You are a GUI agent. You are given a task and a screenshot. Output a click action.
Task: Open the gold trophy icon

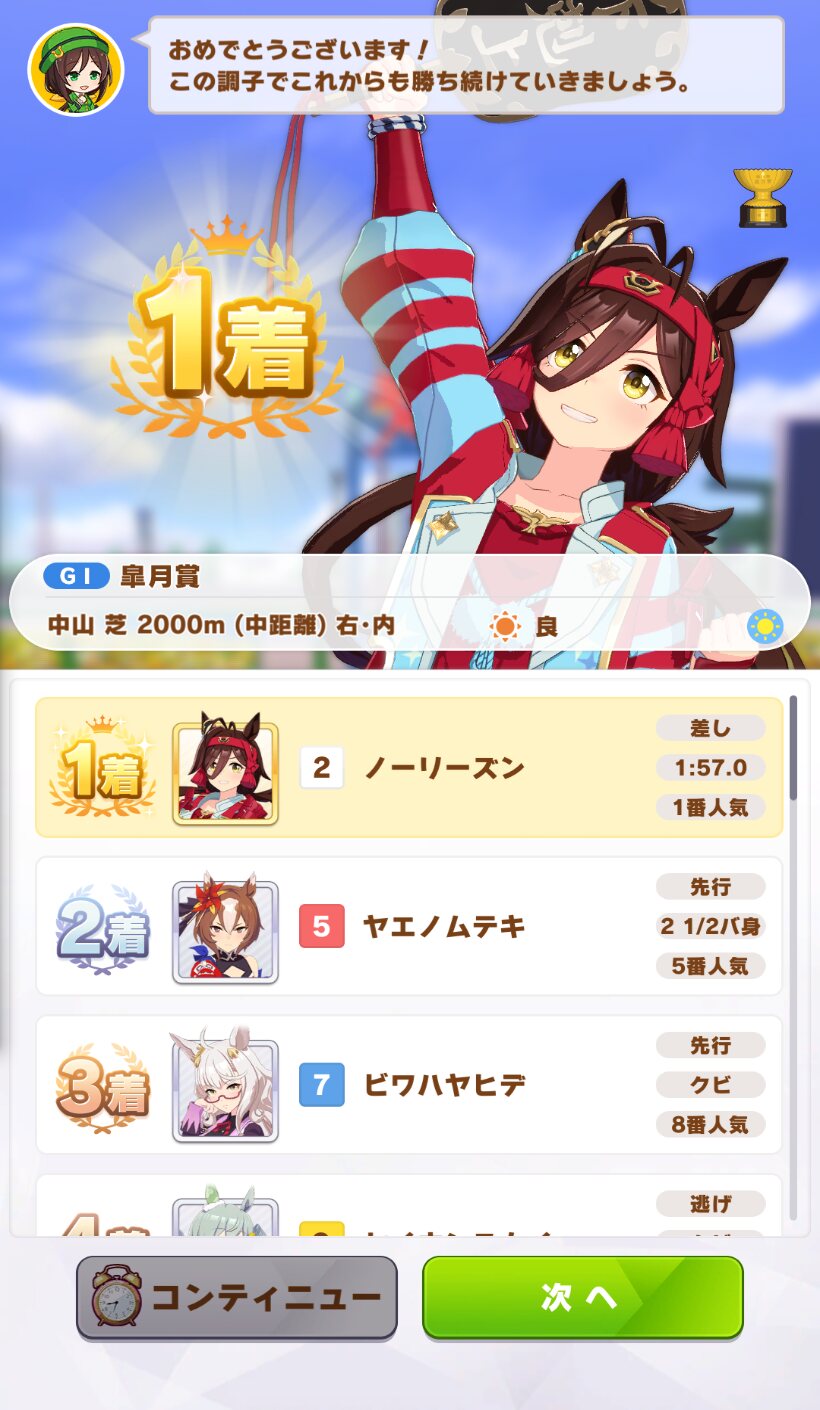(x=762, y=197)
